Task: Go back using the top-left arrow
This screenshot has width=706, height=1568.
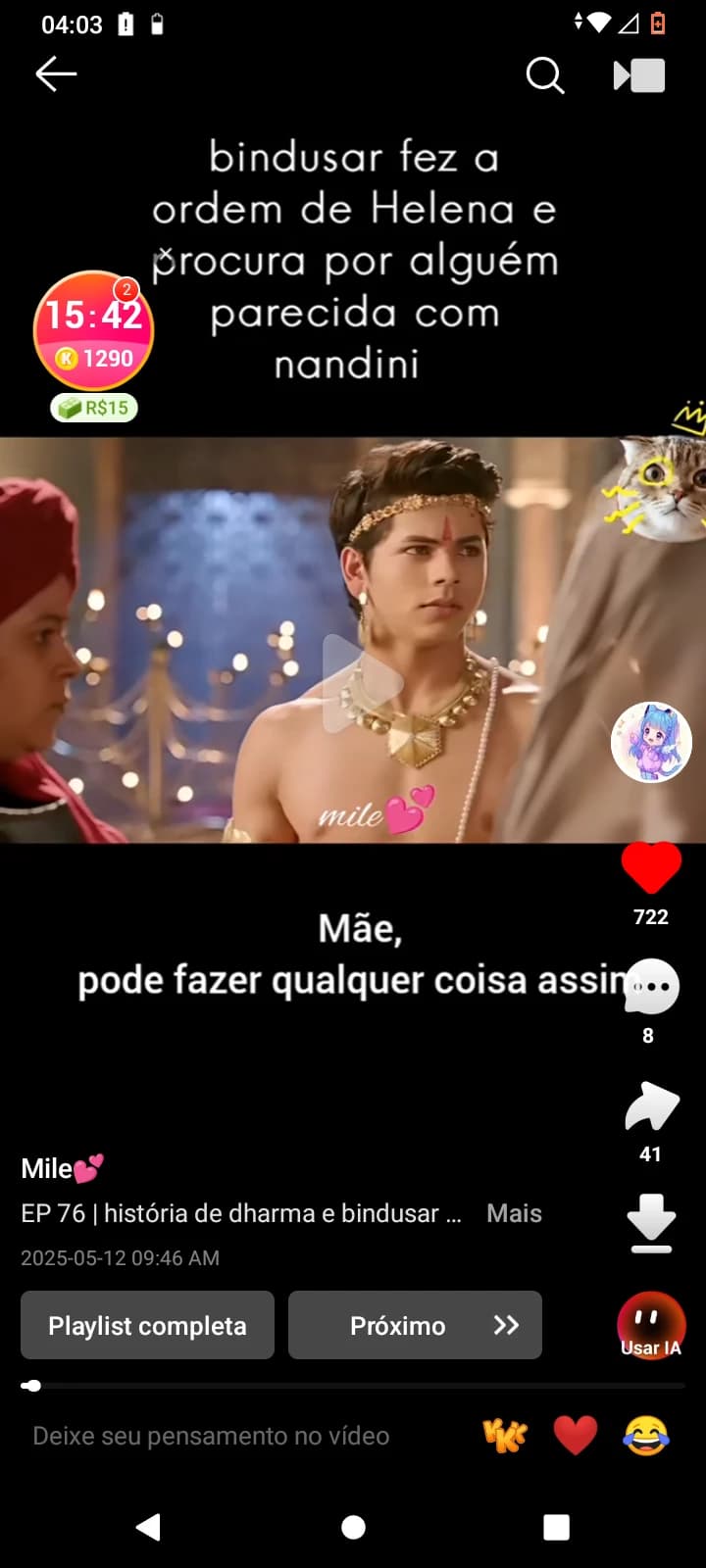Action: pos(56,73)
